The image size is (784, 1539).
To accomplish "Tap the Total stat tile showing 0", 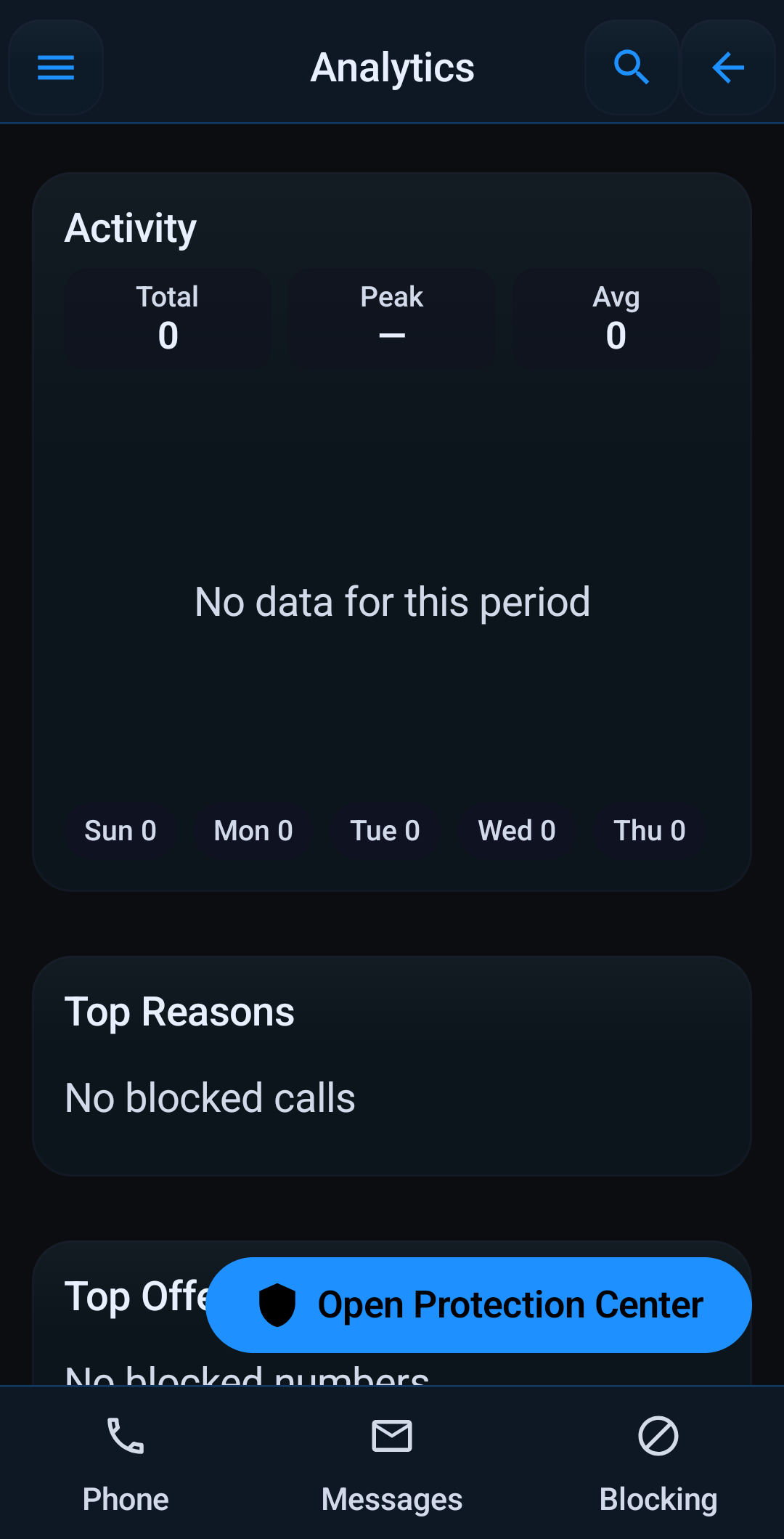I will pyautogui.click(x=166, y=317).
